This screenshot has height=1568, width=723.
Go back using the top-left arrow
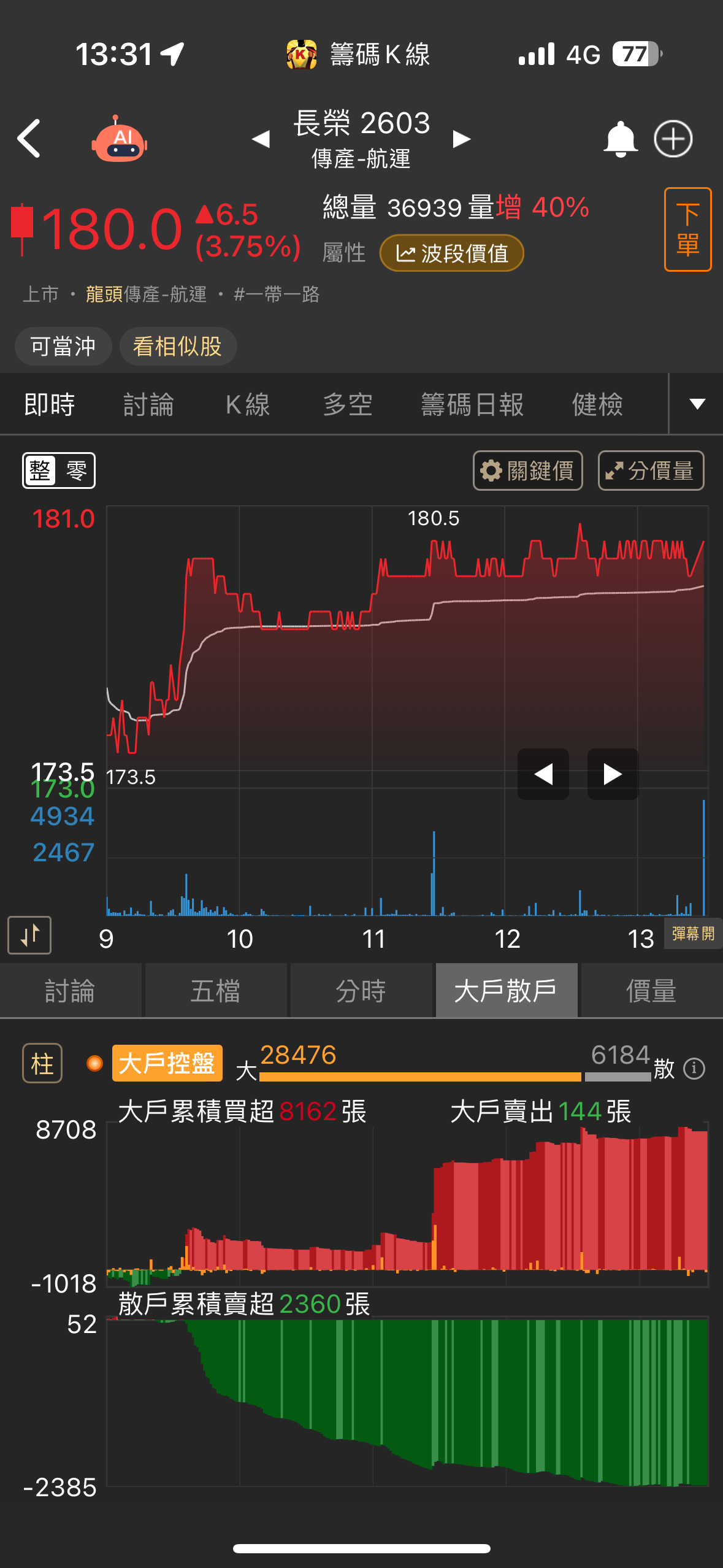[29, 139]
